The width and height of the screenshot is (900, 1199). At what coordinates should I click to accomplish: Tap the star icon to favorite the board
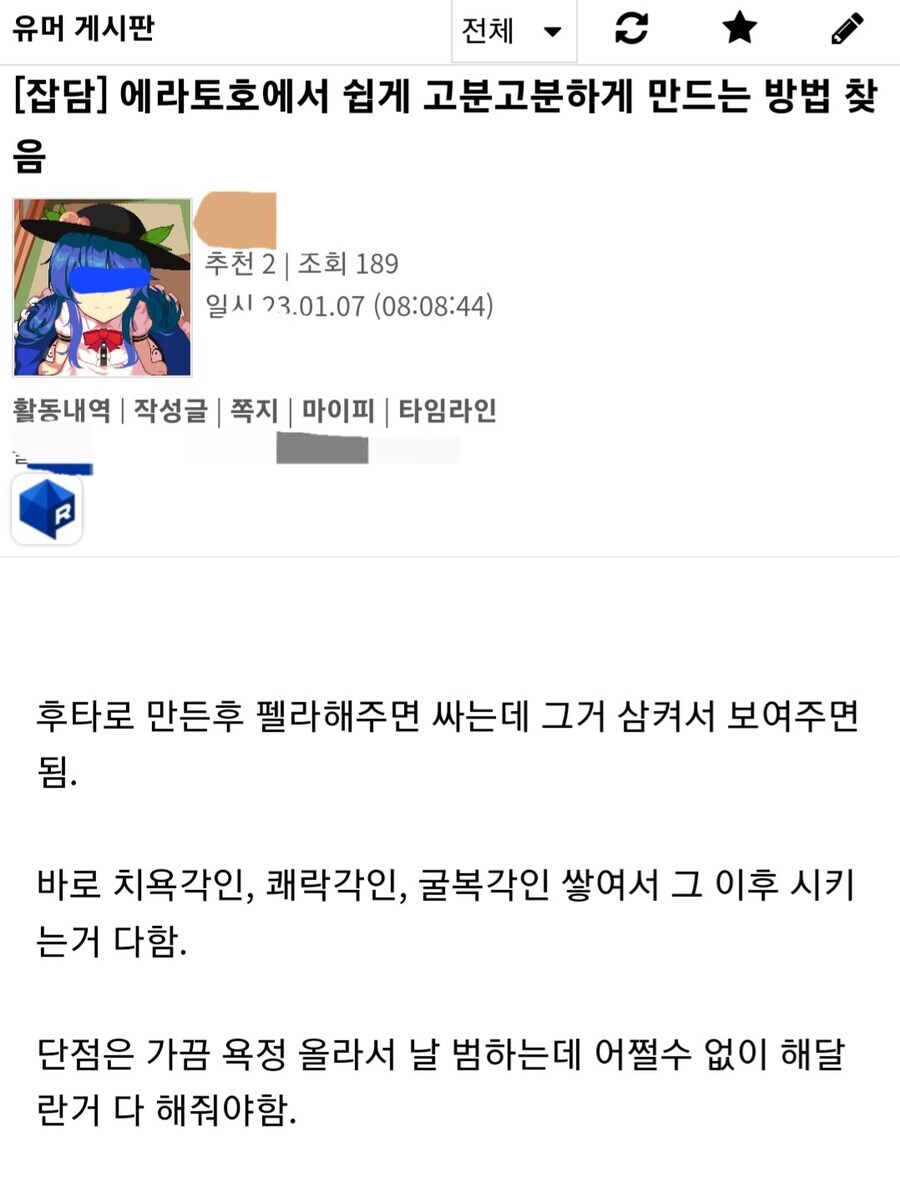[x=738, y=31]
